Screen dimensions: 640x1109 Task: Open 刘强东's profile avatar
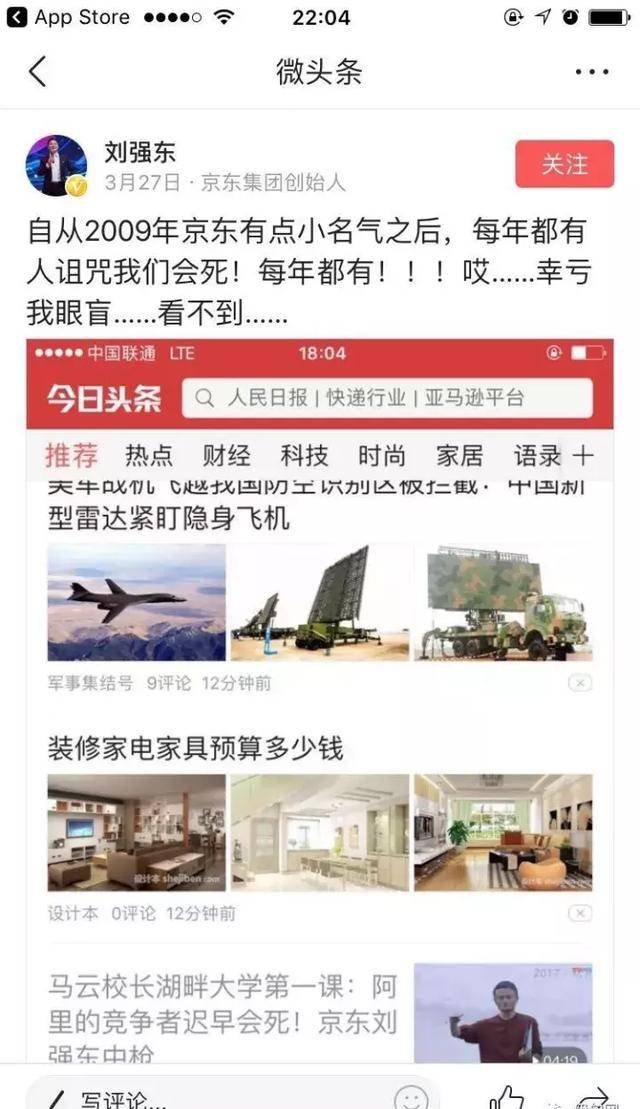click(x=57, y=166)
